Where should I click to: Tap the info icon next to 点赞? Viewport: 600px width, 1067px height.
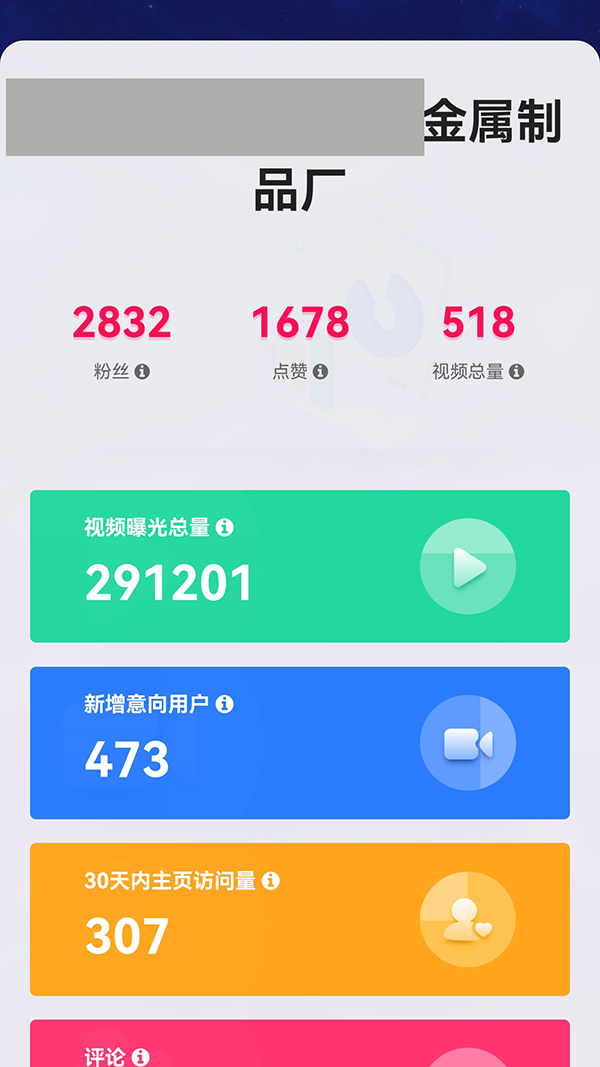click(320, 372)
